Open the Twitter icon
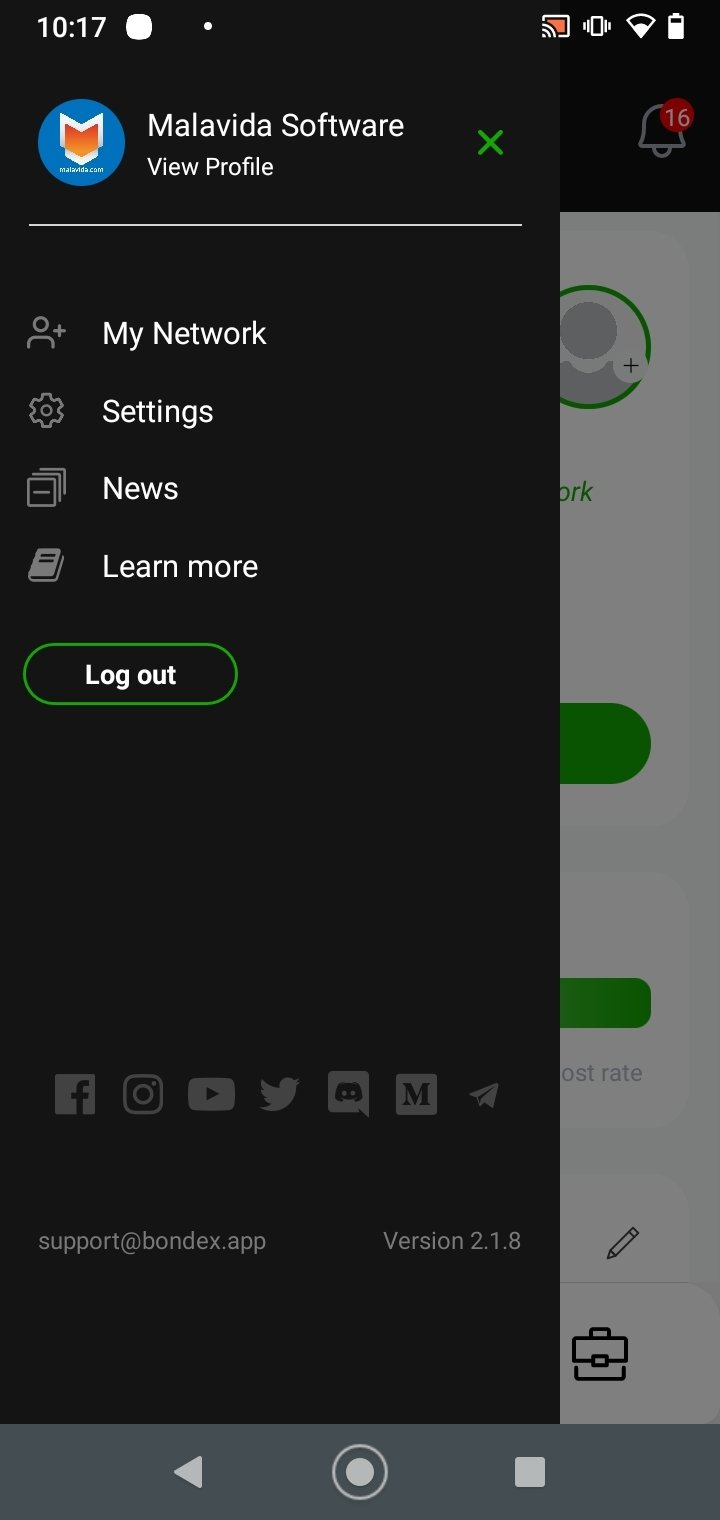 (279, 1095)
